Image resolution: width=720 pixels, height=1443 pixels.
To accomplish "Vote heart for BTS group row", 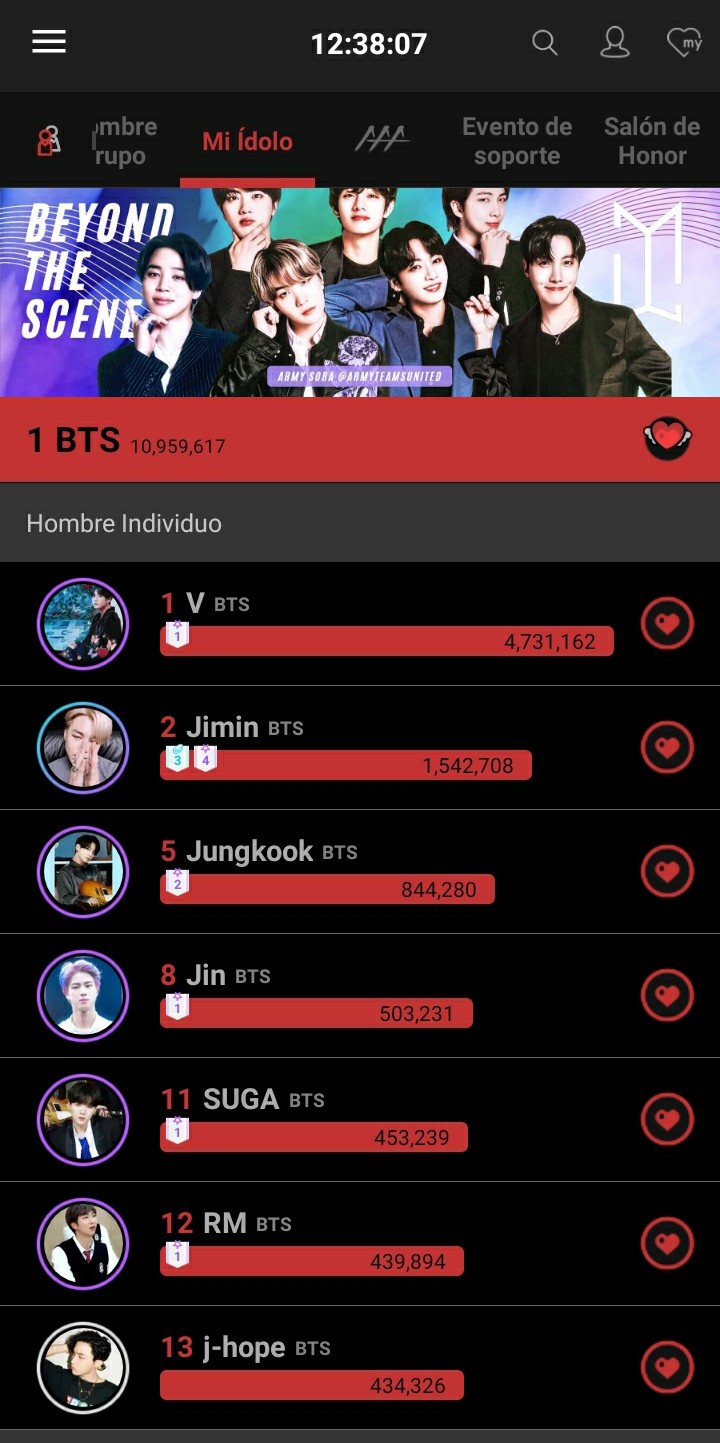I will tap(667, 439).
